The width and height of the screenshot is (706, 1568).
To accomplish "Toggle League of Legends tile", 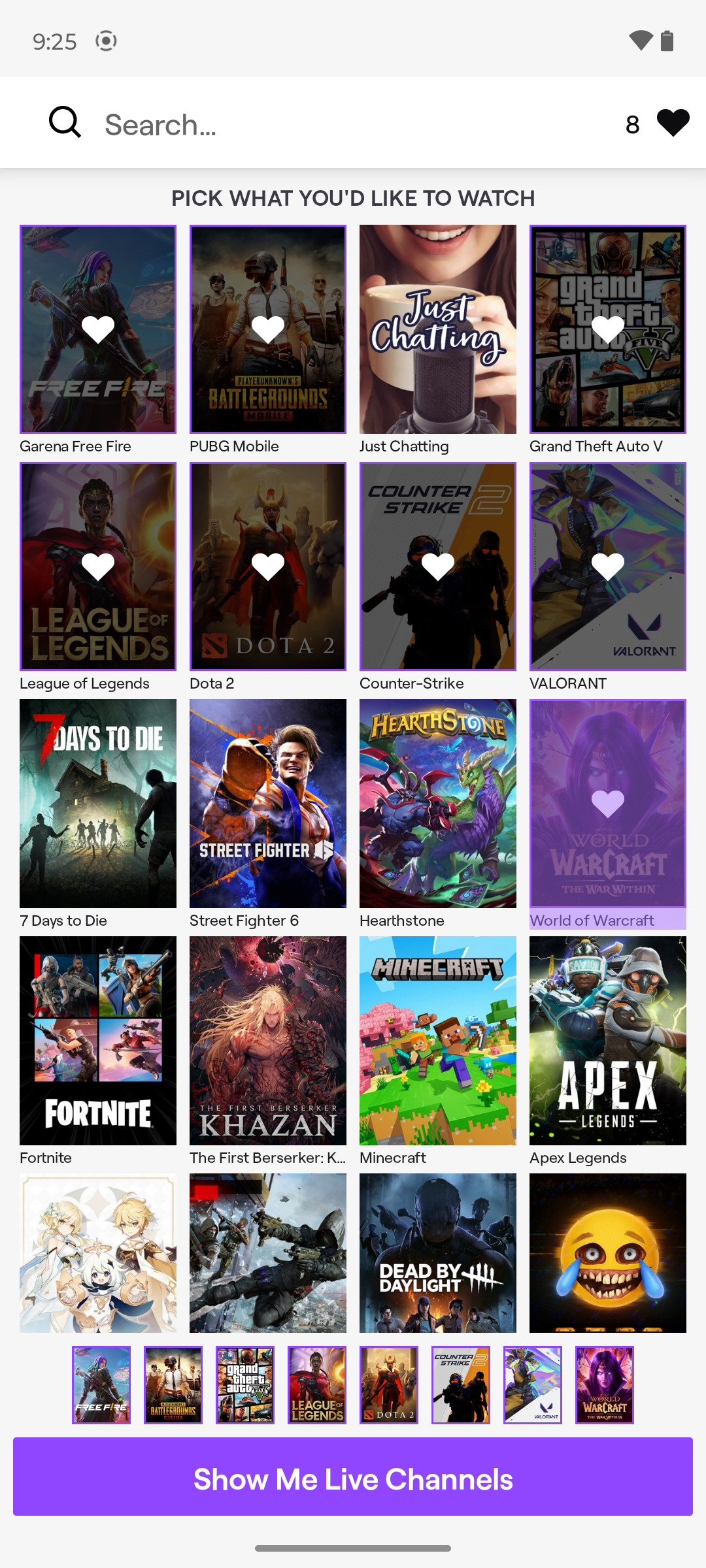I will [98, 566].
